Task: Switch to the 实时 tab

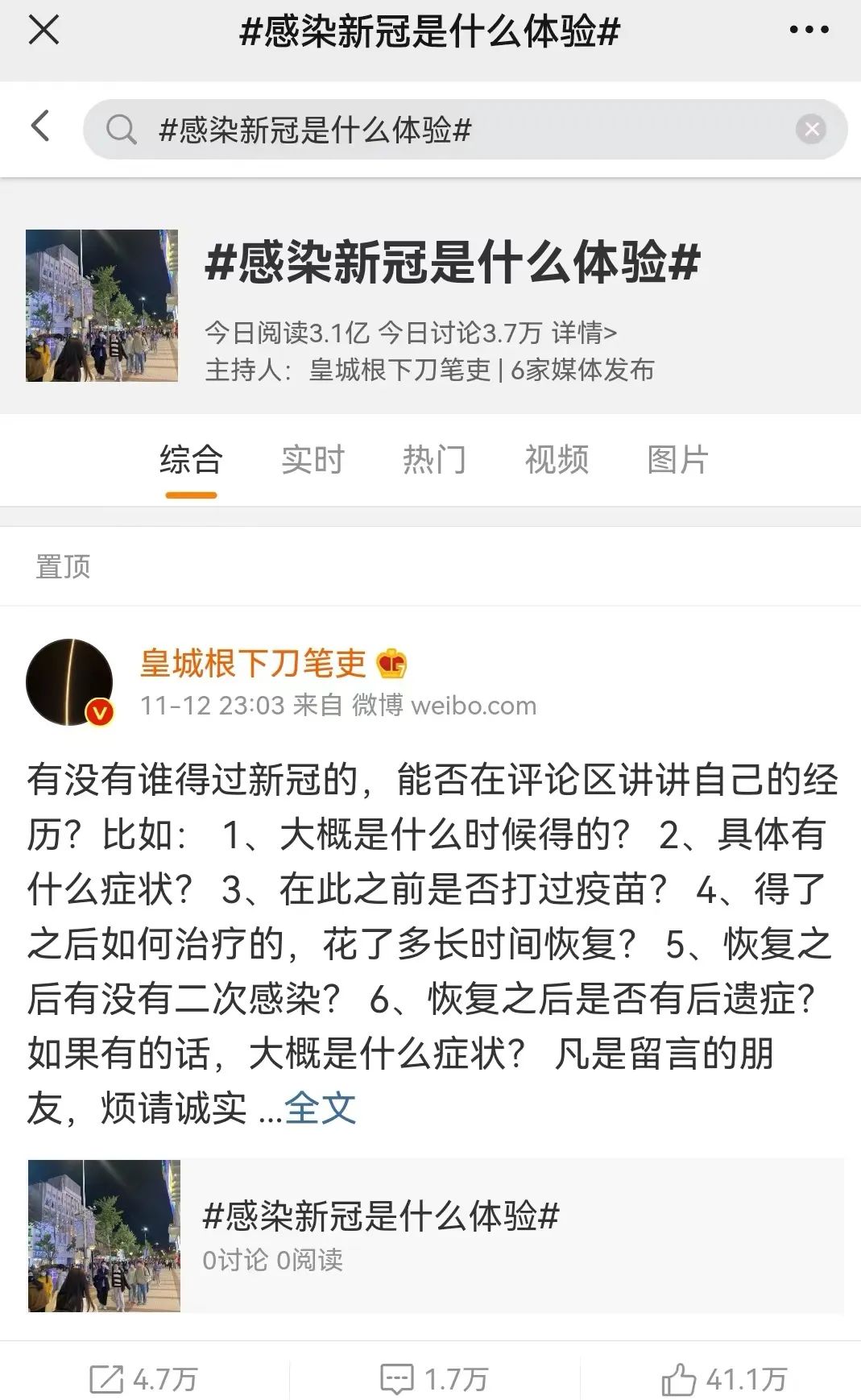Action: pyautogui.click(x=313, y=460)
